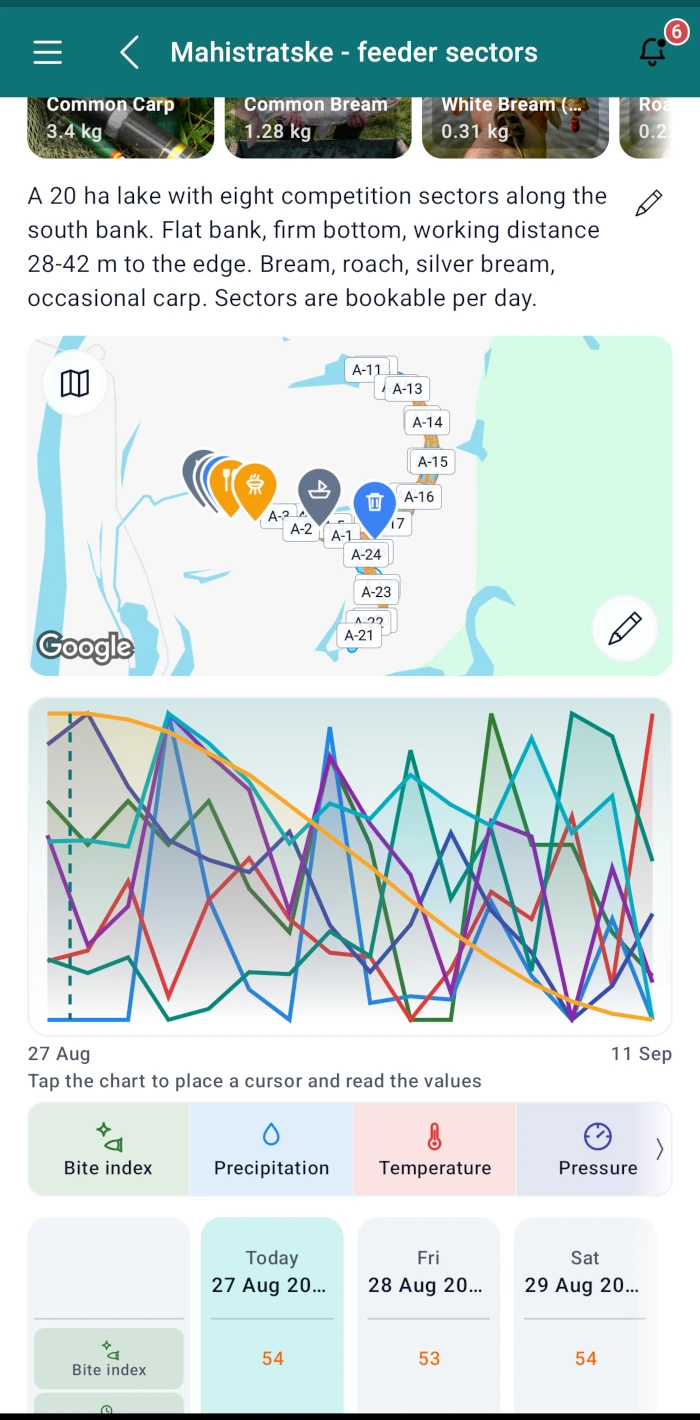Edit the lake description with the pencil

(648, 204)
